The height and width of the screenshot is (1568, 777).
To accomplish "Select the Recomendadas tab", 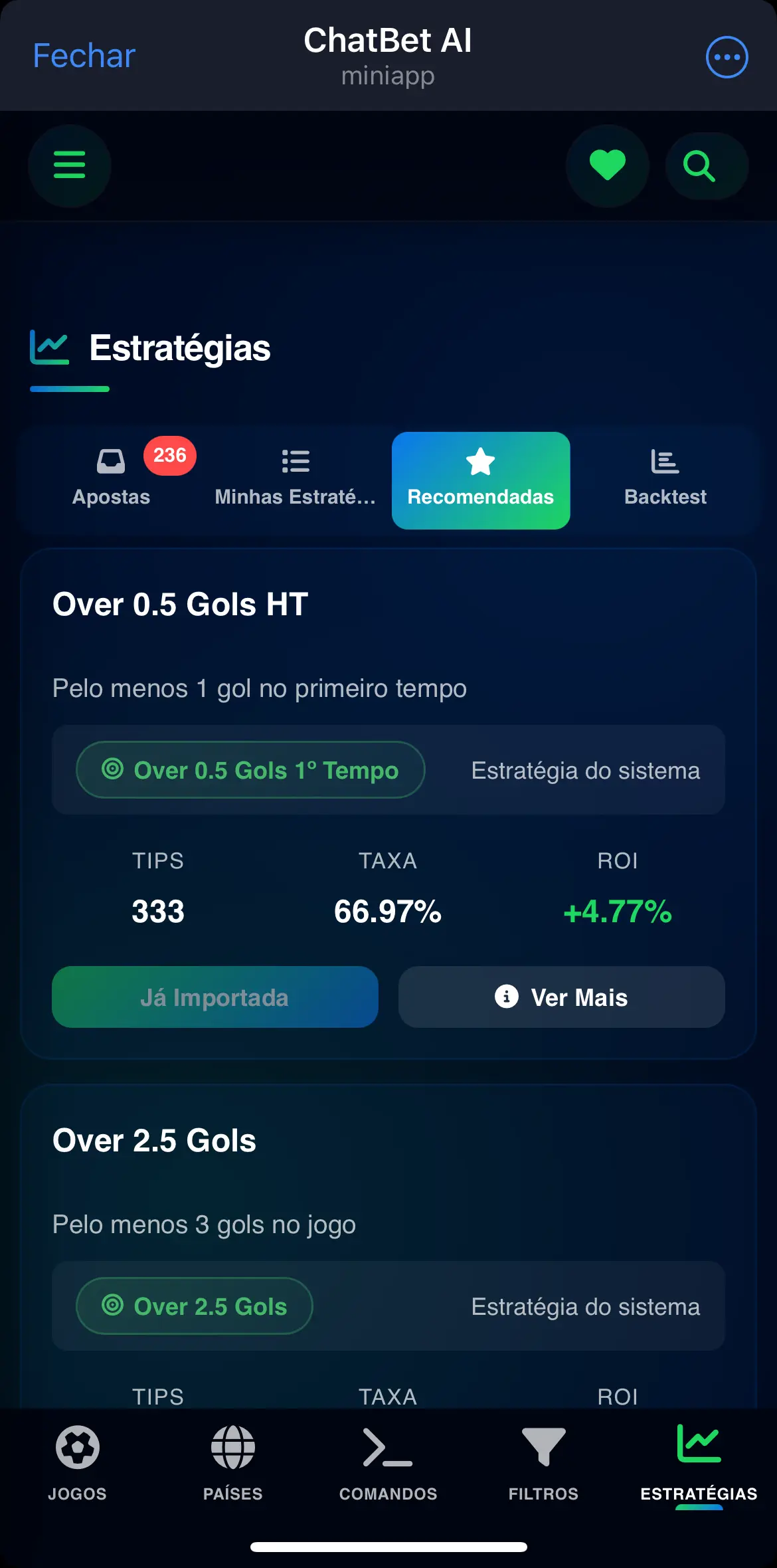I will point(481,480).
